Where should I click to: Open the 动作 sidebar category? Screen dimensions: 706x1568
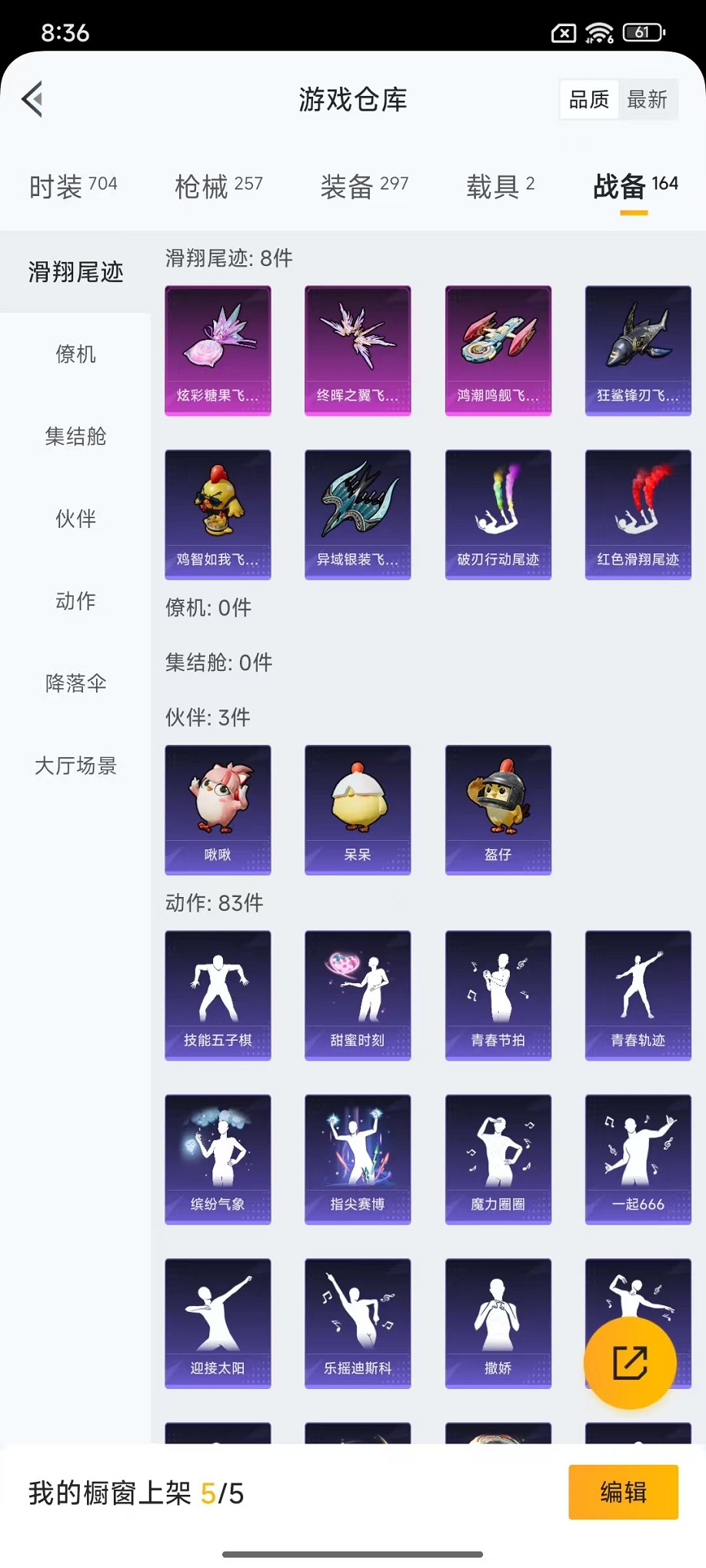(x=75, y=601)
